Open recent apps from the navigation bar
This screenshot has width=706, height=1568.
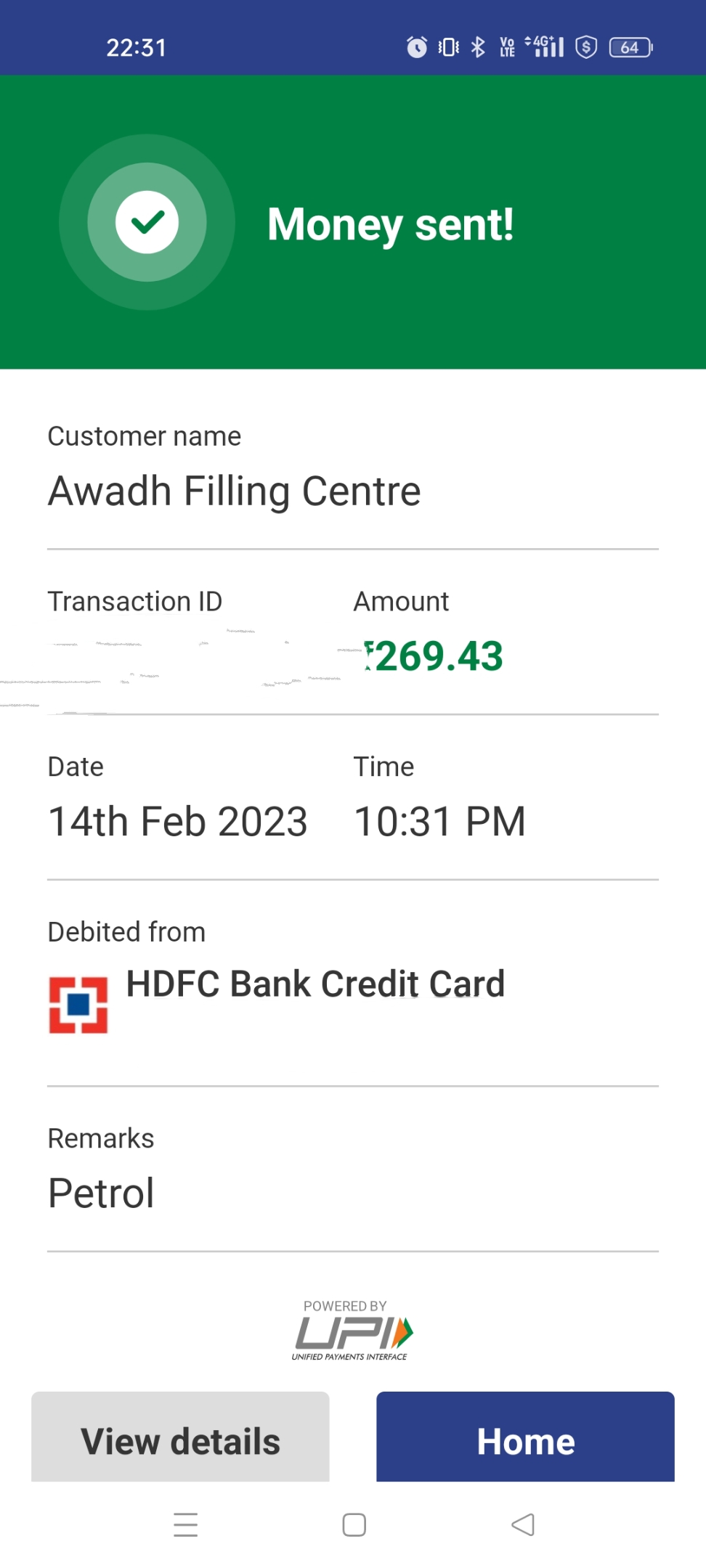click(186, 1524)
